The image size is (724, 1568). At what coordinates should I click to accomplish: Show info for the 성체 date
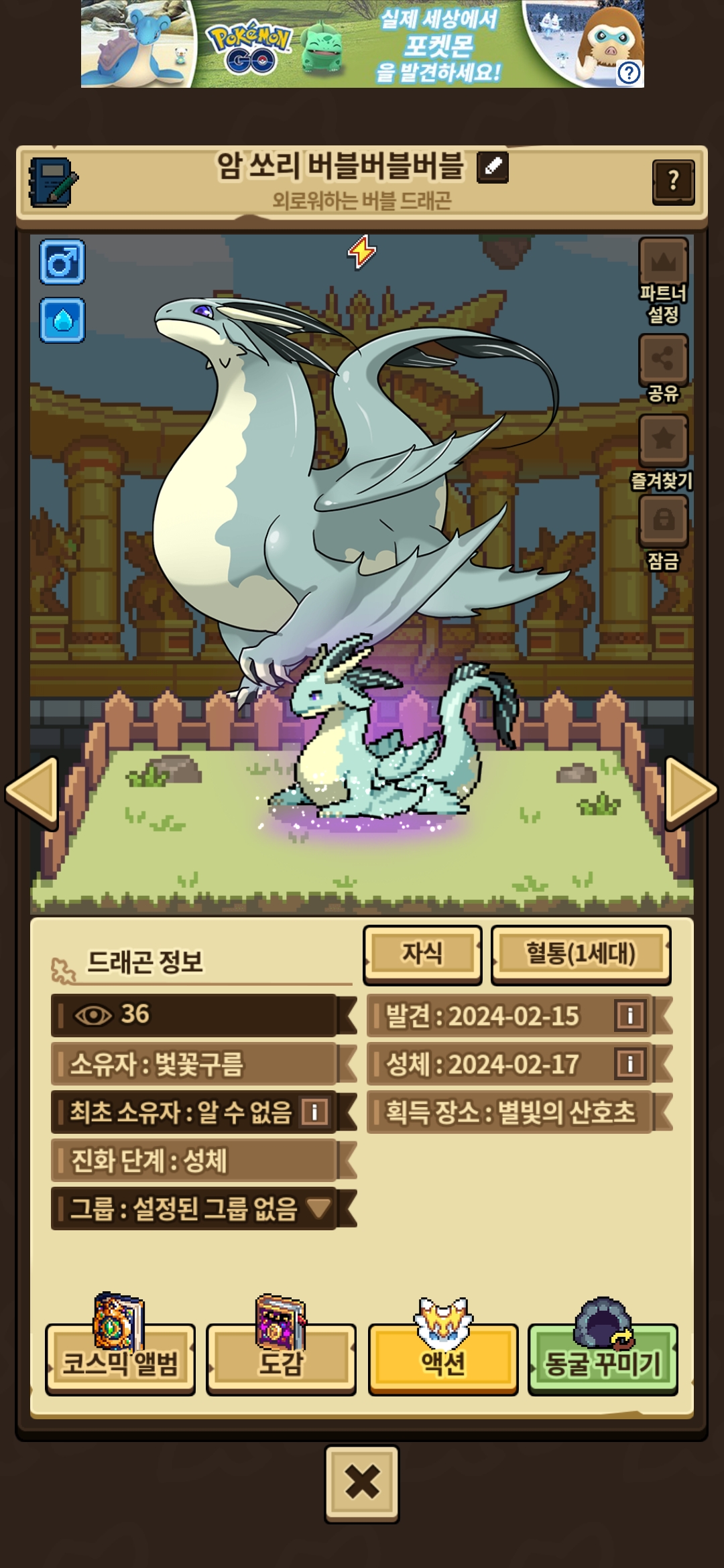coord(630,1063)
